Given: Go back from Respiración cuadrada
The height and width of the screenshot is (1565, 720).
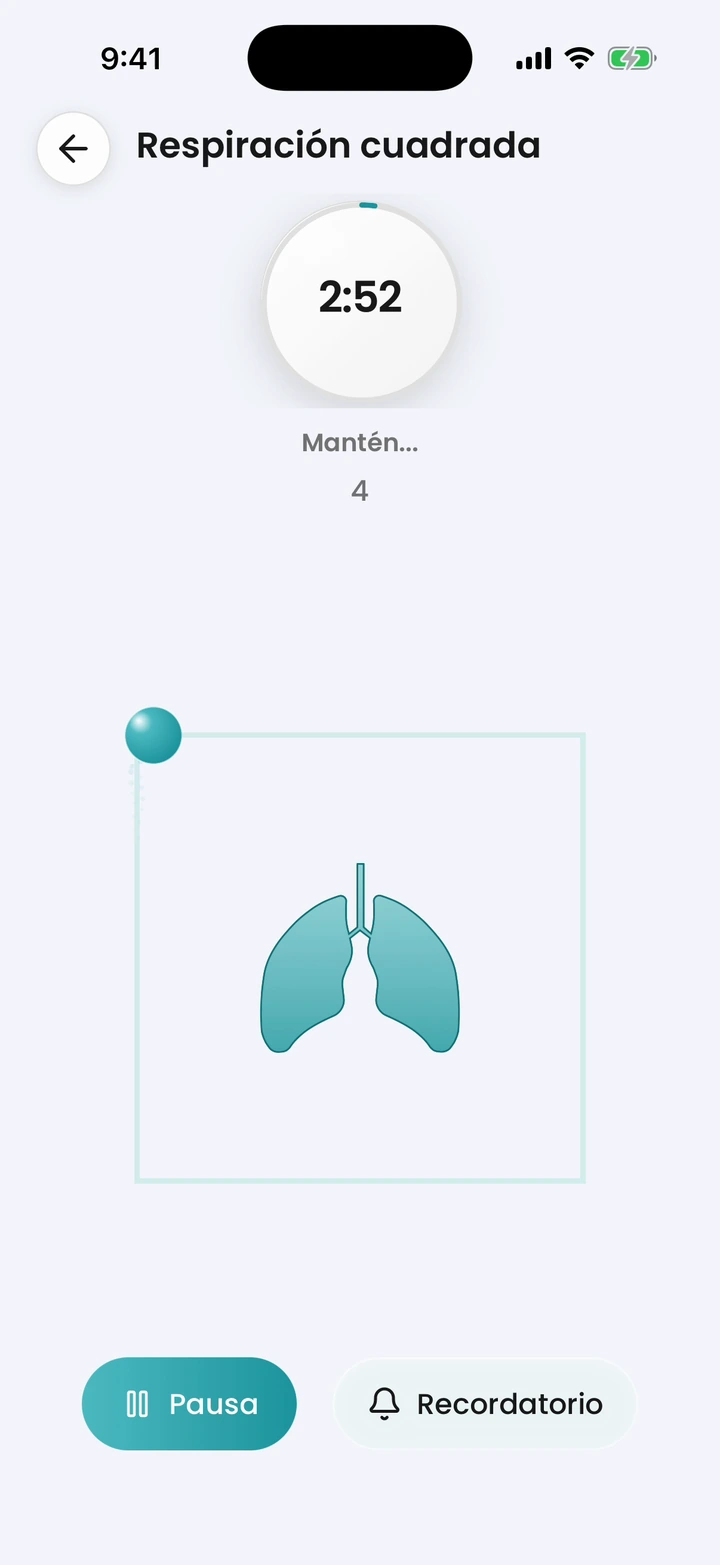Looking at the screenshot, I should pyautogui.click(x=73, y=149).
